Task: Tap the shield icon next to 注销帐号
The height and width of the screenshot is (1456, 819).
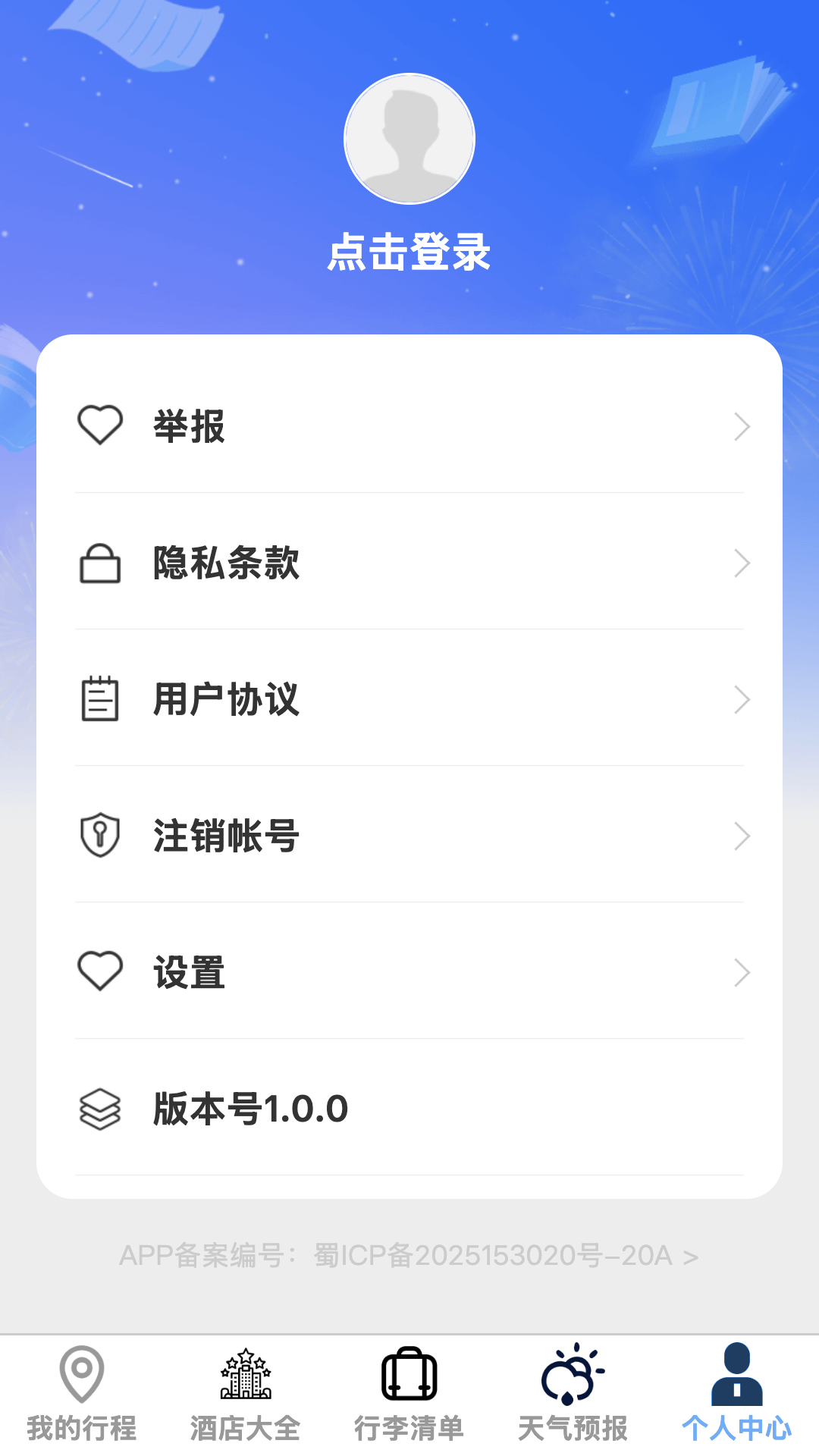Action: (101, 836)
